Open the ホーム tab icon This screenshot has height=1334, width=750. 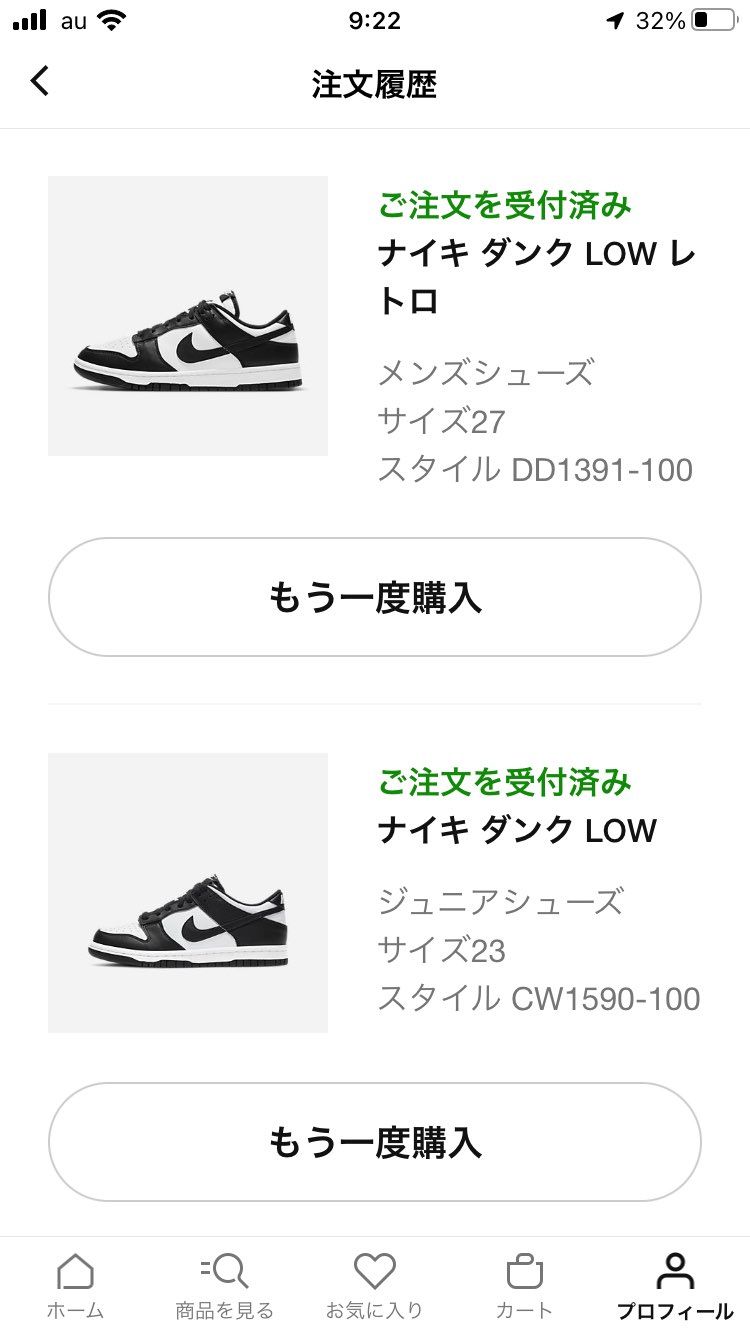coord(75,1271)
